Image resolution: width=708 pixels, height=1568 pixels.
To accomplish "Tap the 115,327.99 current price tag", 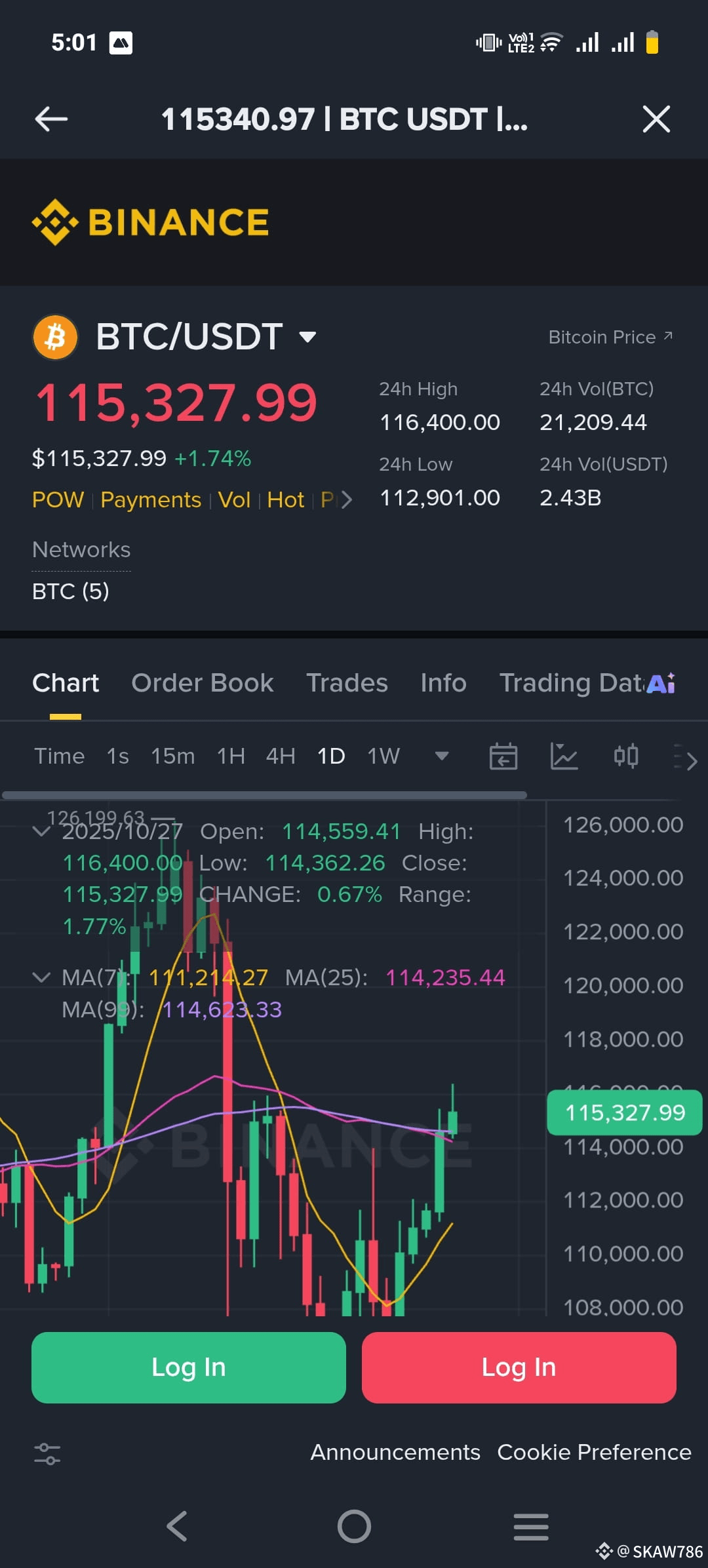I will [x=623, y=1112].
